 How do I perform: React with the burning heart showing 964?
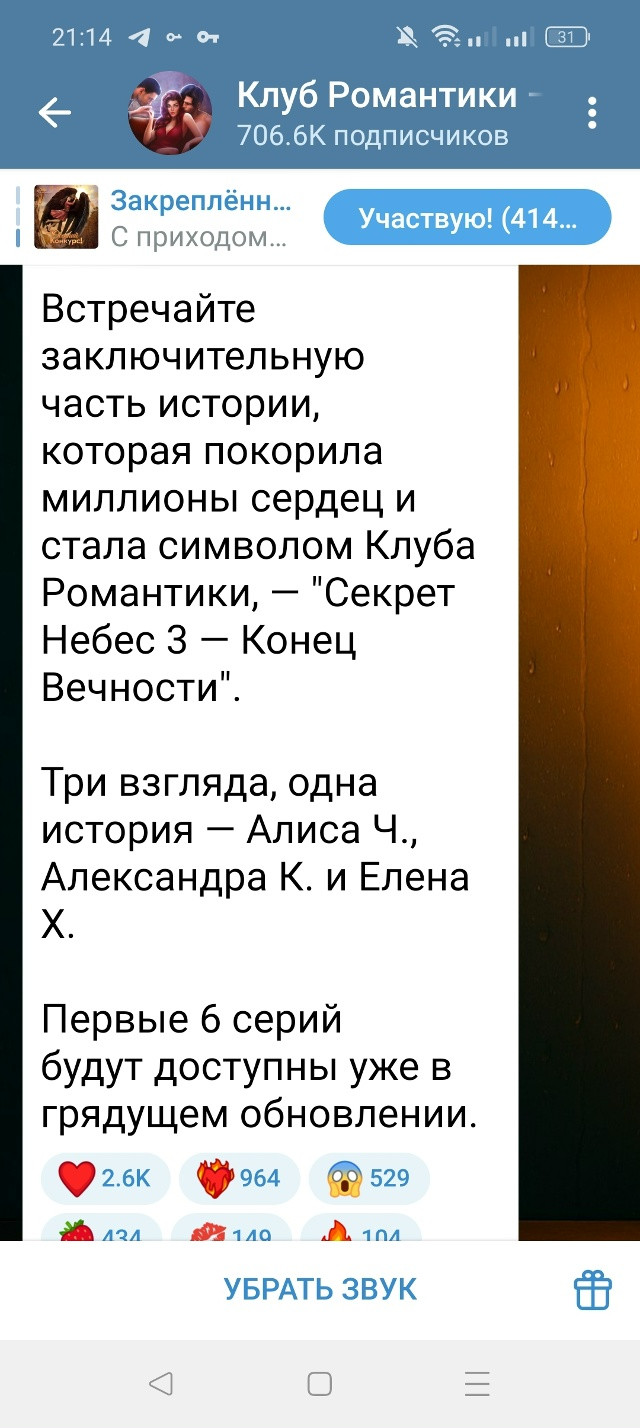point(239,1178)
